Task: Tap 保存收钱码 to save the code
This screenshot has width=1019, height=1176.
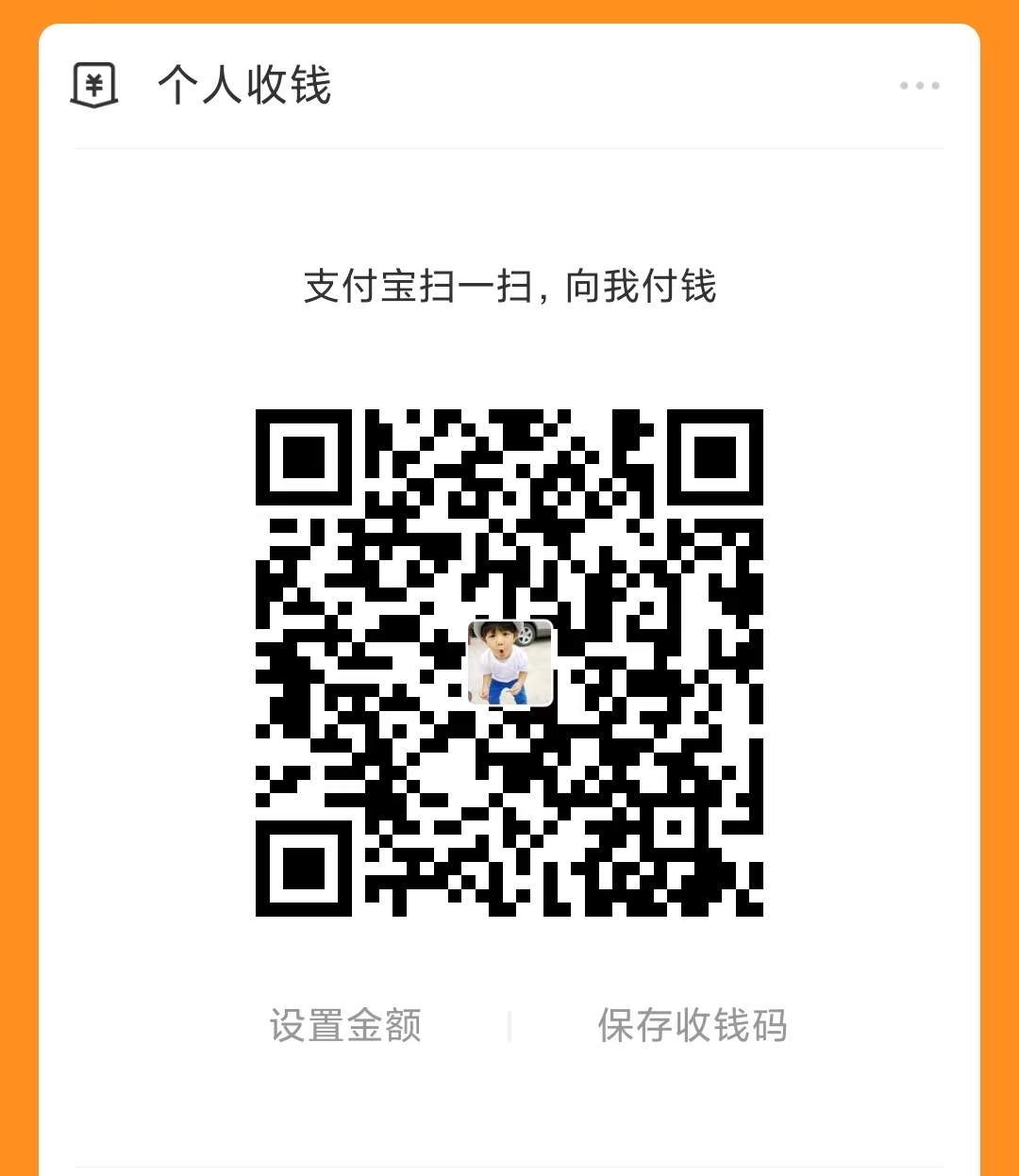Action: (692, 1025)
